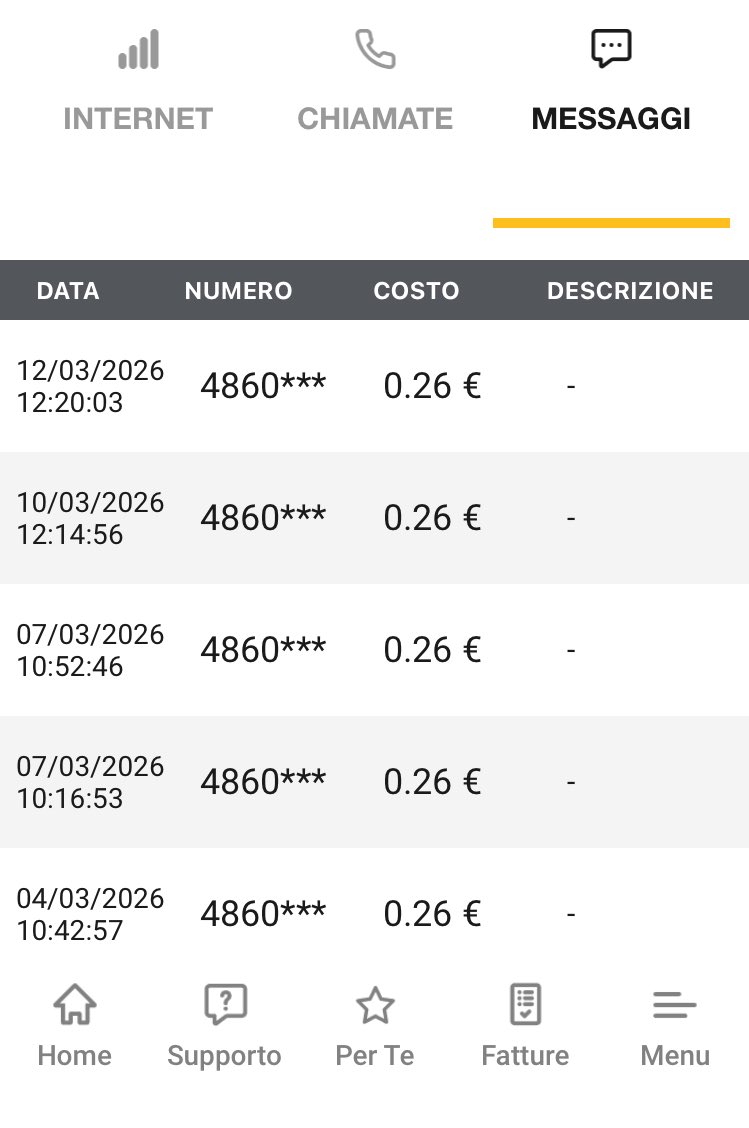Open the Menu drawer
This screenshot has height=1128, width=749.
point(675,1025)
